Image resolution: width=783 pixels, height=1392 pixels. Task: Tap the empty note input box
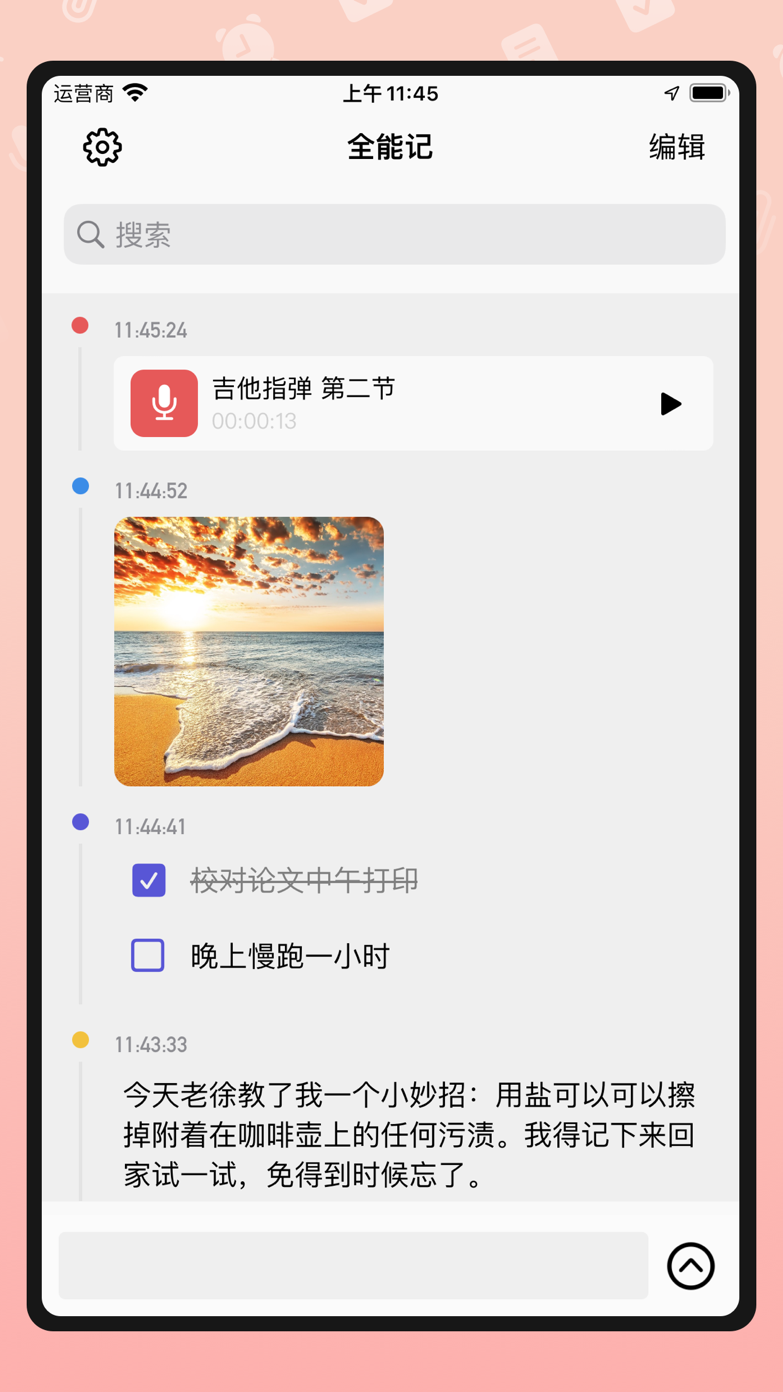tap(353, 1266)
